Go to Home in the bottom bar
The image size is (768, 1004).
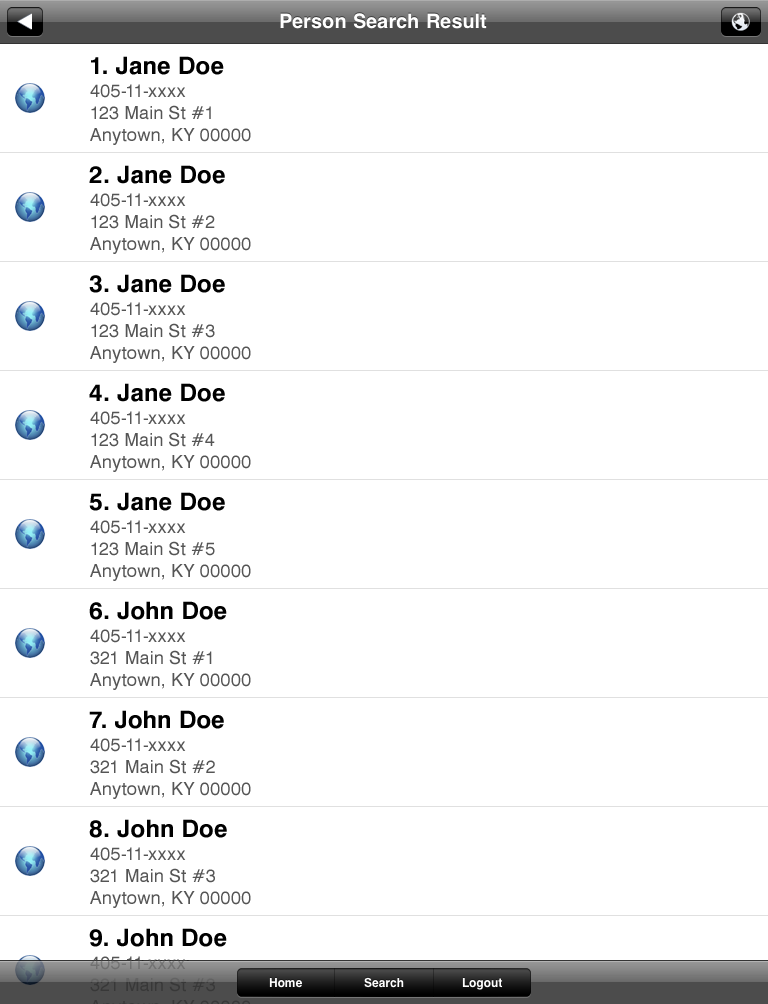click(286, 982)
